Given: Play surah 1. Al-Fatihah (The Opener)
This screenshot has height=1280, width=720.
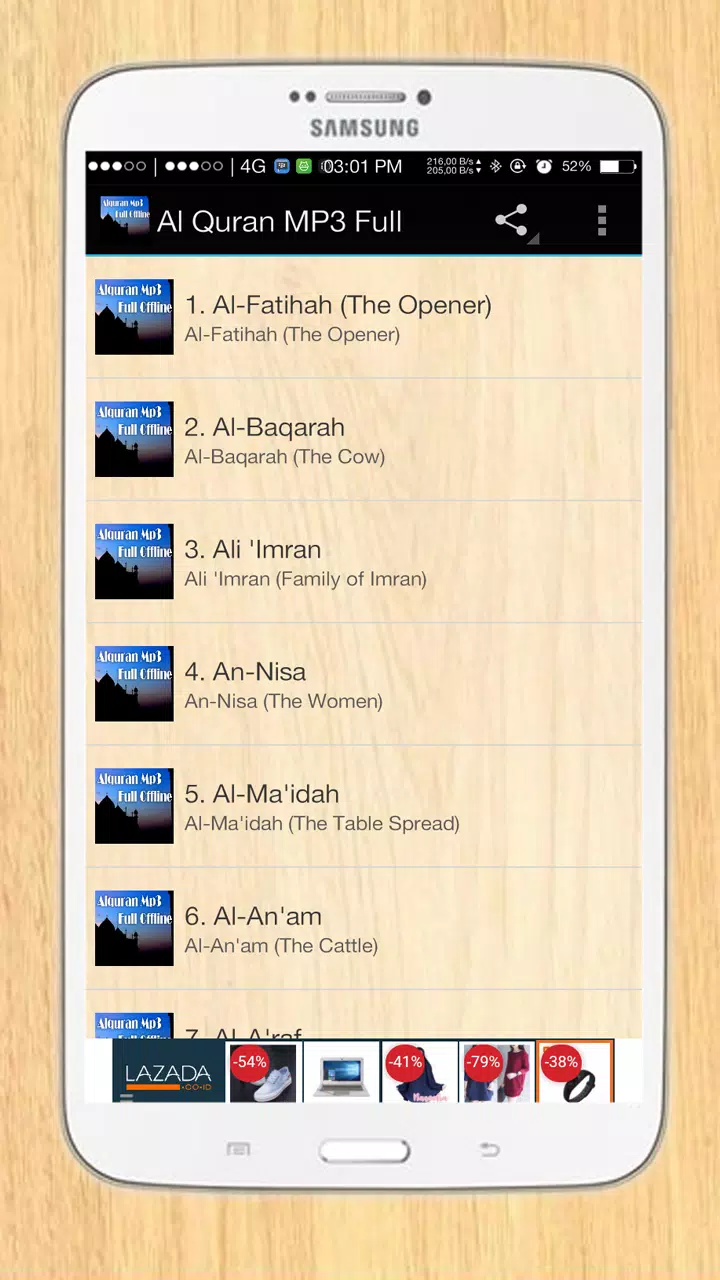Looking at the screenshot, I should pos(362,317).
